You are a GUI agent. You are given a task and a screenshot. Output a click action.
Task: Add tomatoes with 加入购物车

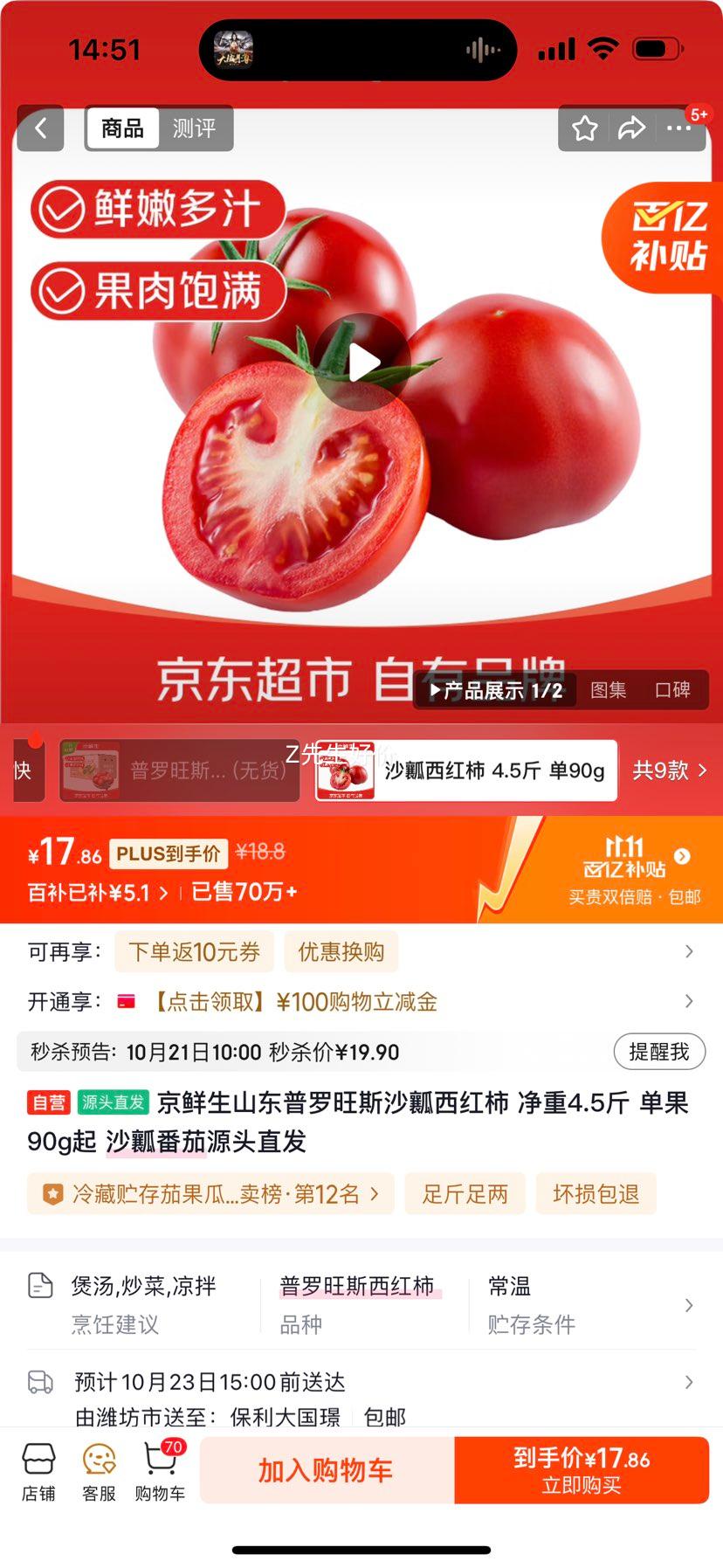[326, 1470]
